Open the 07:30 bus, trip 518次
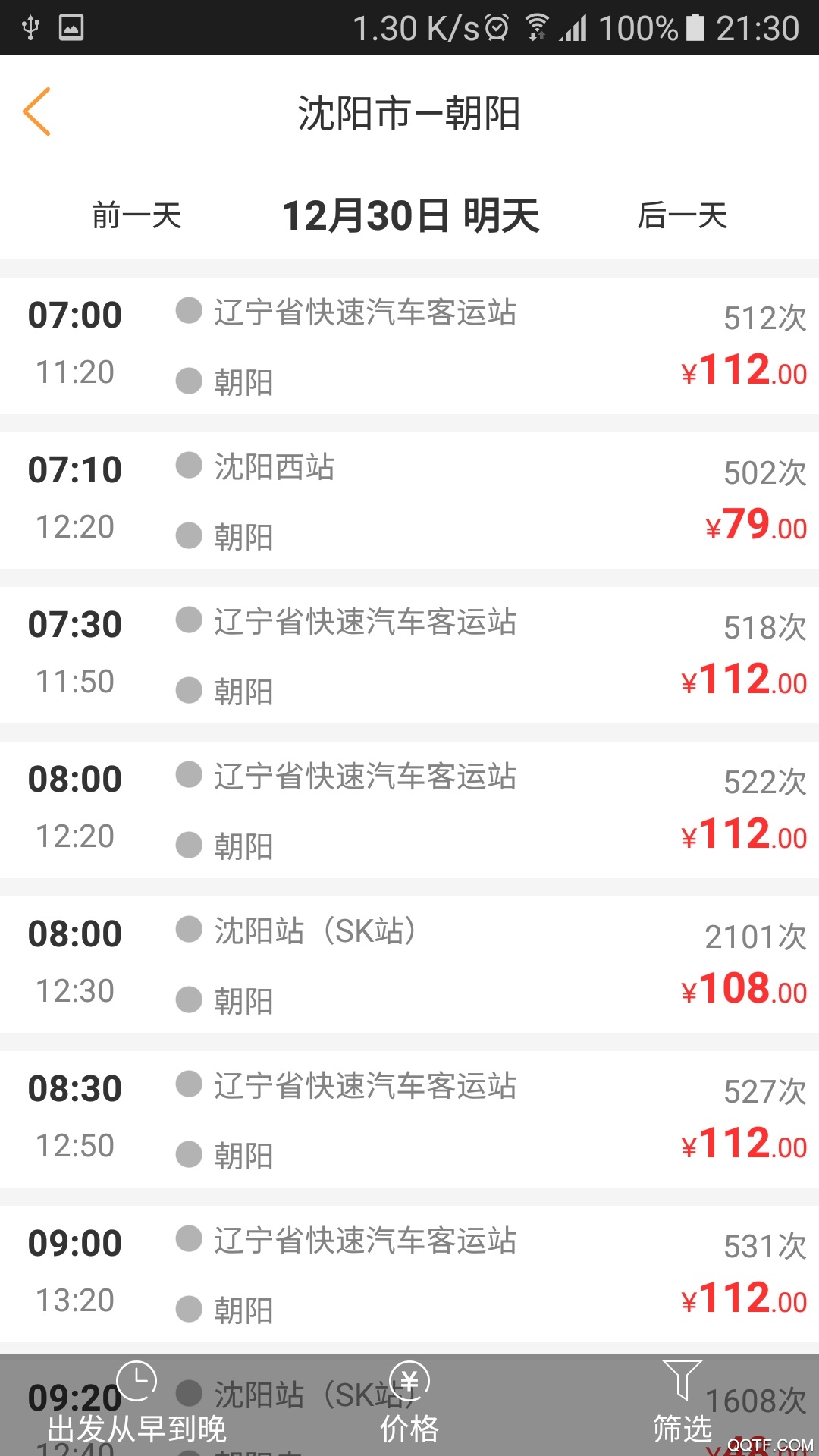 coord(409,655)
